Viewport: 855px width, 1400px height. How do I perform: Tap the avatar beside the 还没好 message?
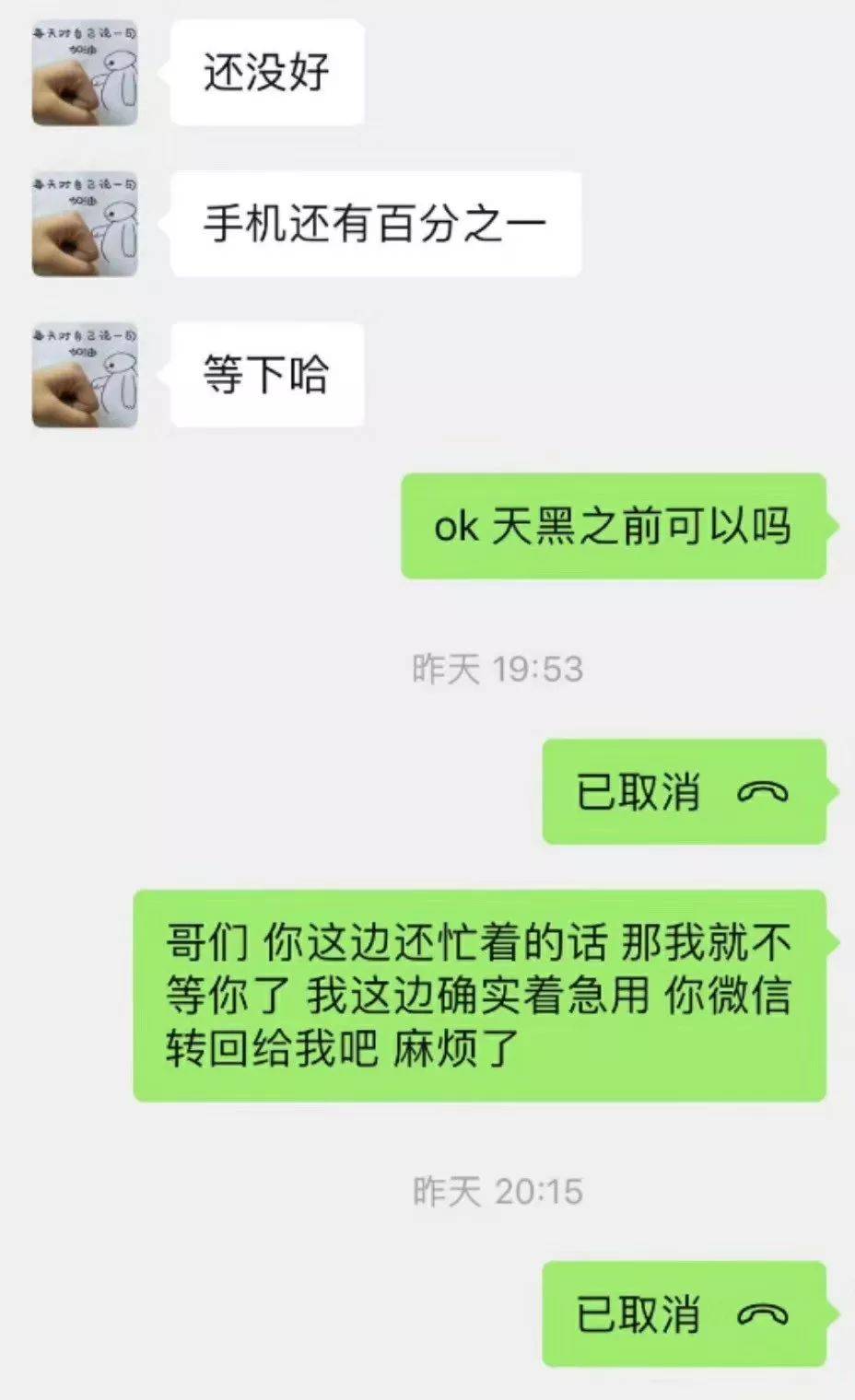(x=85, y=74)
